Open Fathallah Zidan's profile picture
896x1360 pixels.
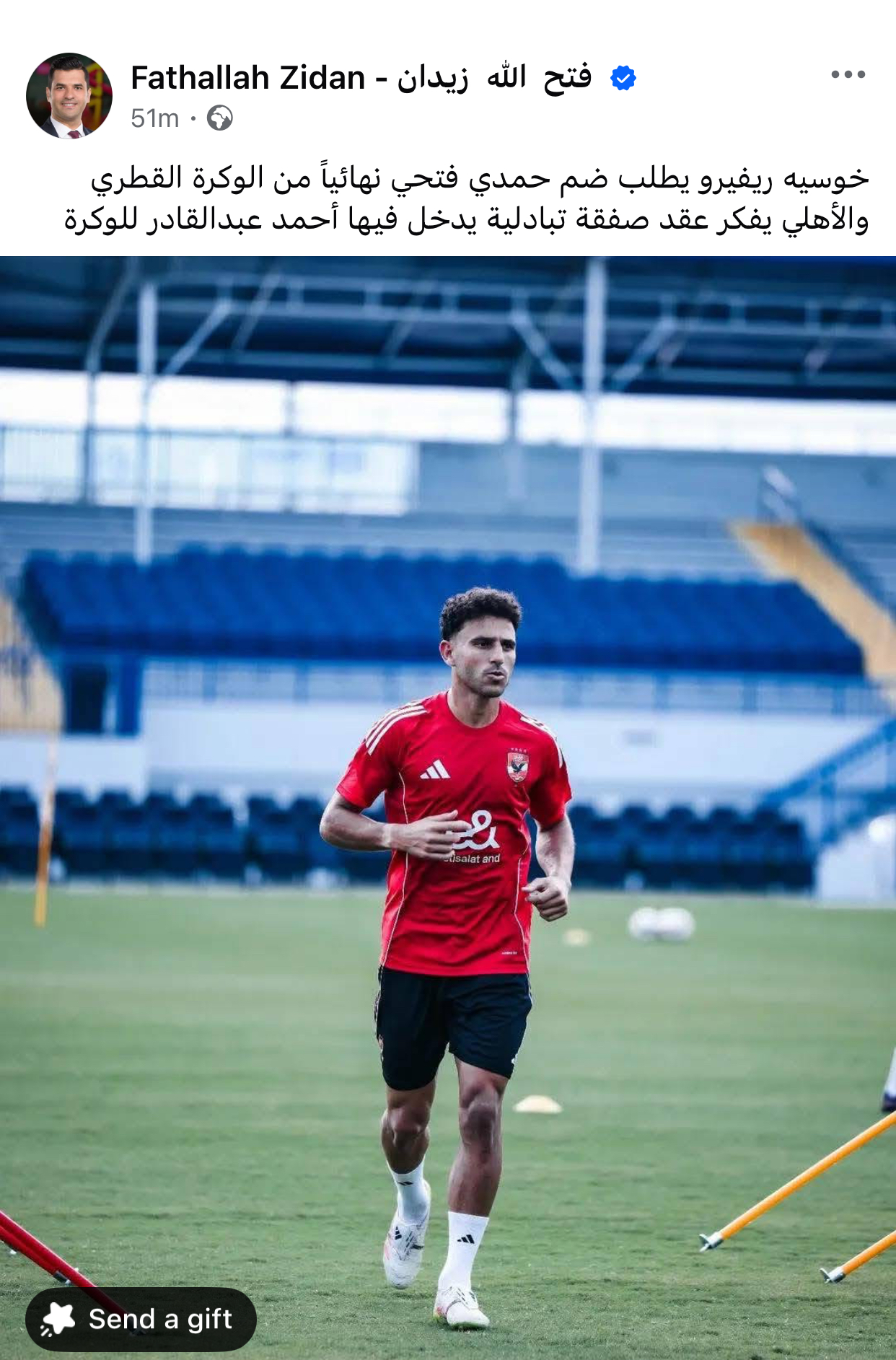[x=69, y=95]
